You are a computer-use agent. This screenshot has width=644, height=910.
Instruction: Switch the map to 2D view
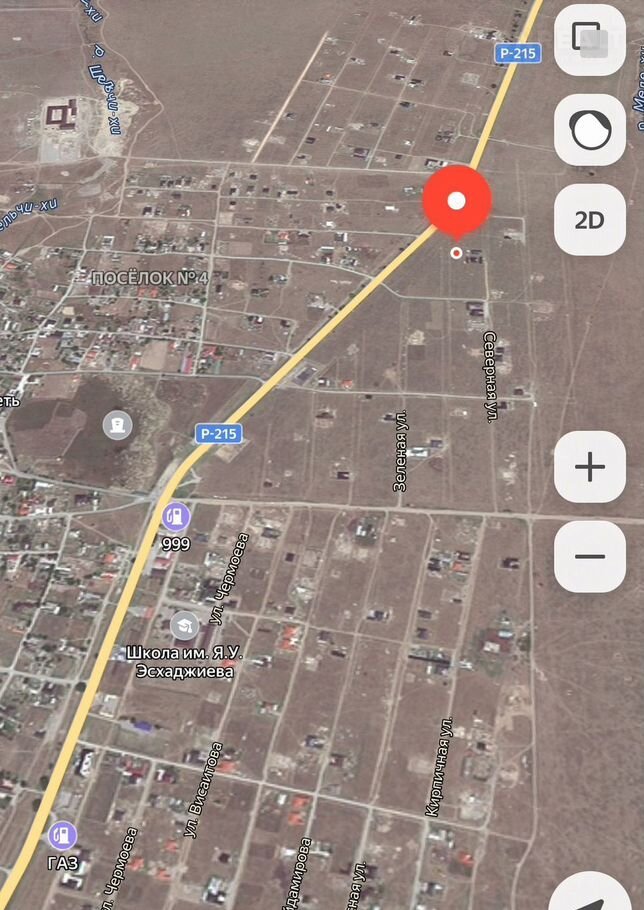[x=590, y=220]
